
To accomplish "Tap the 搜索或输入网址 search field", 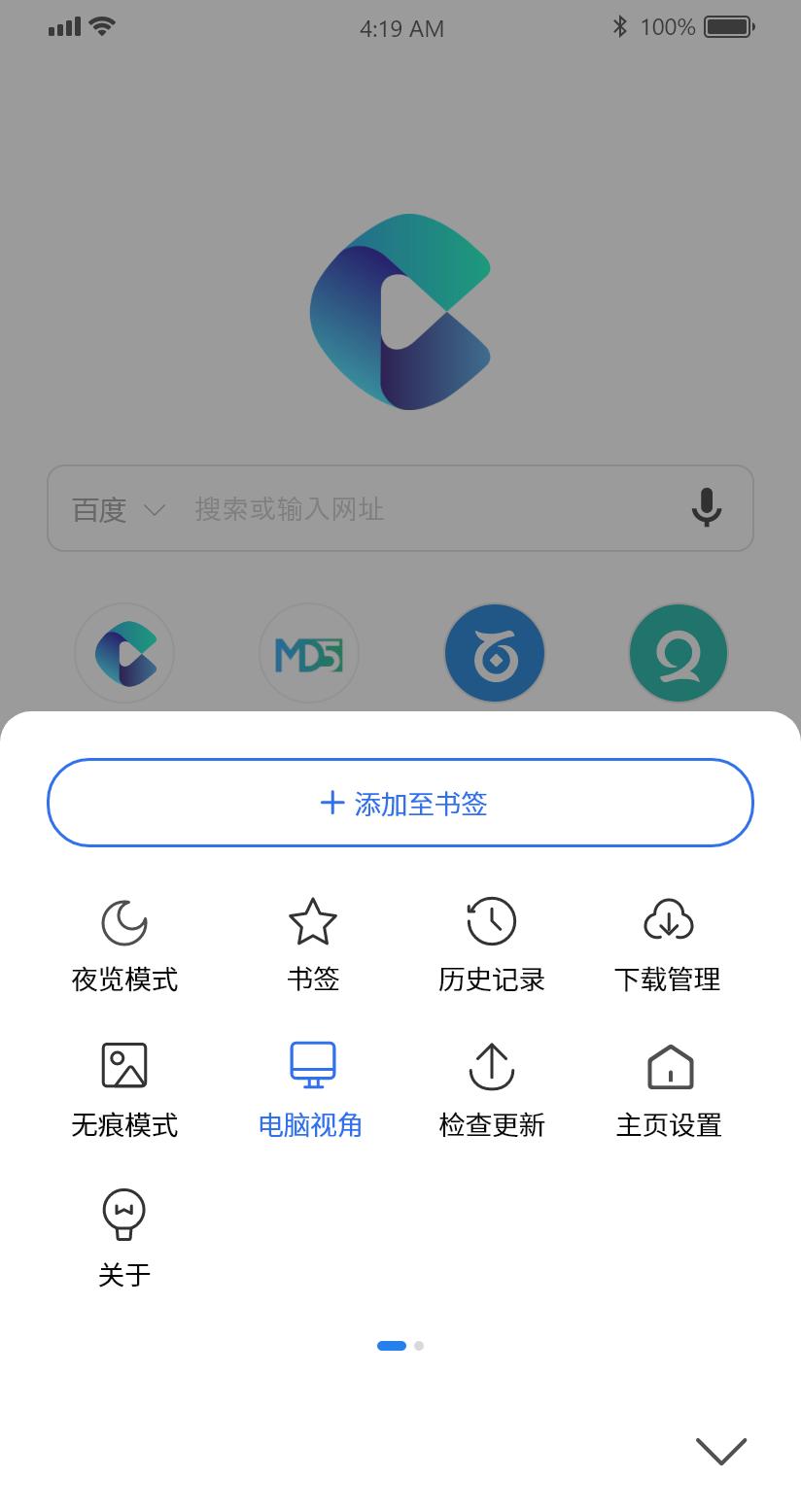I will [389, 508].
